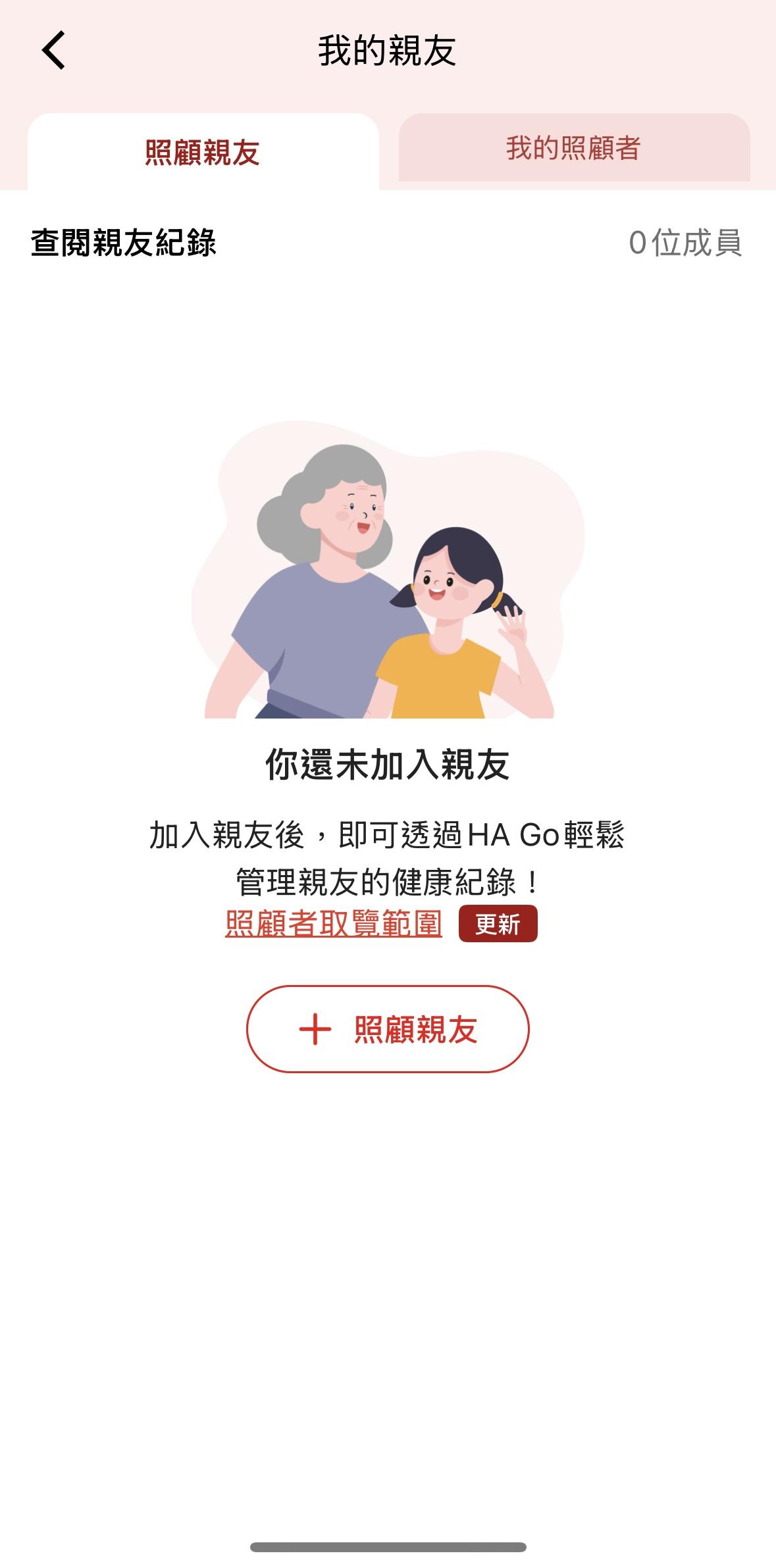Select the 照顧親友 tab
The image size is (776, 1568).
[x=203, y=153]
